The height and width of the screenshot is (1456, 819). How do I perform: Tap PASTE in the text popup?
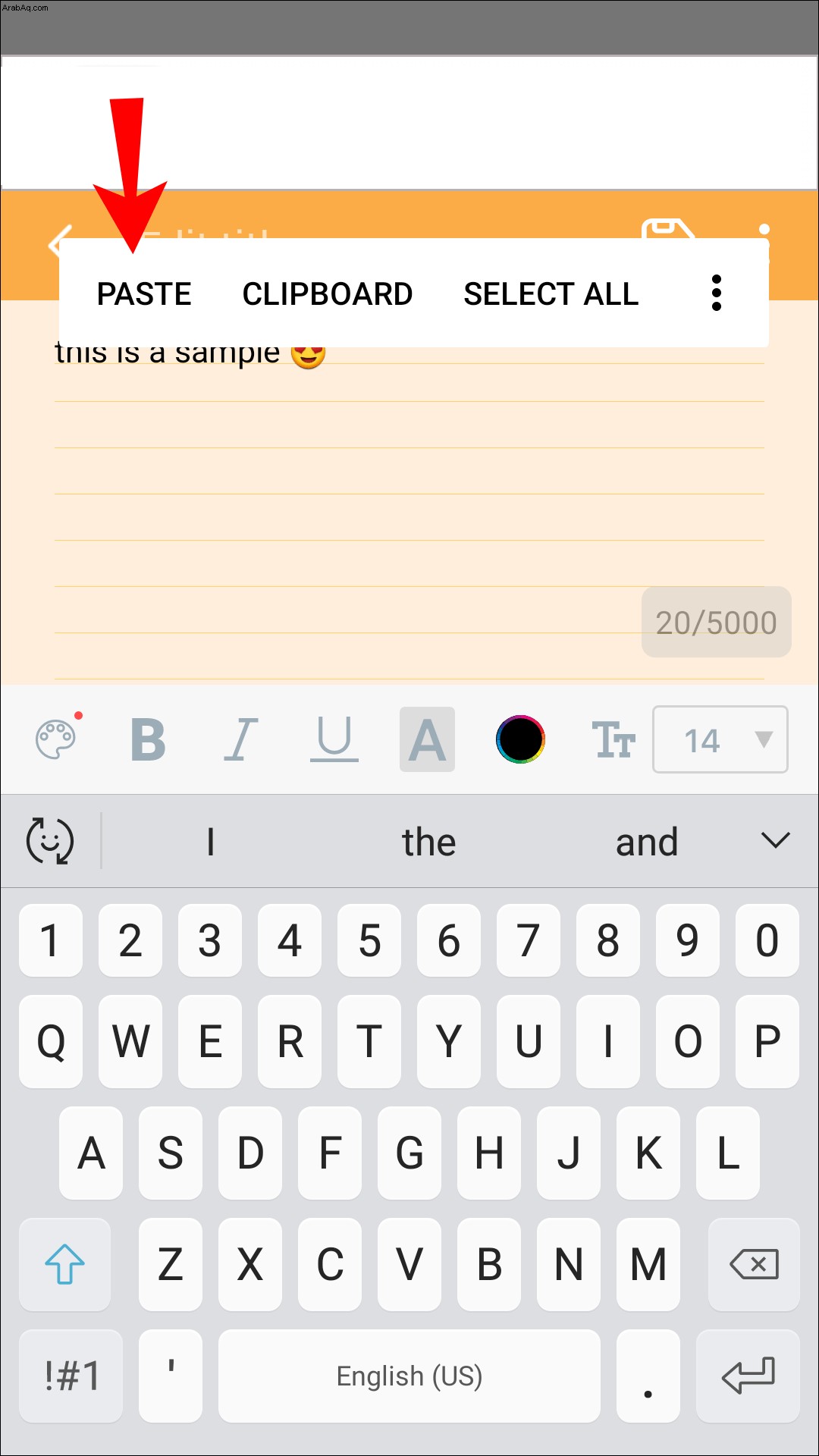tap(144, 293)
